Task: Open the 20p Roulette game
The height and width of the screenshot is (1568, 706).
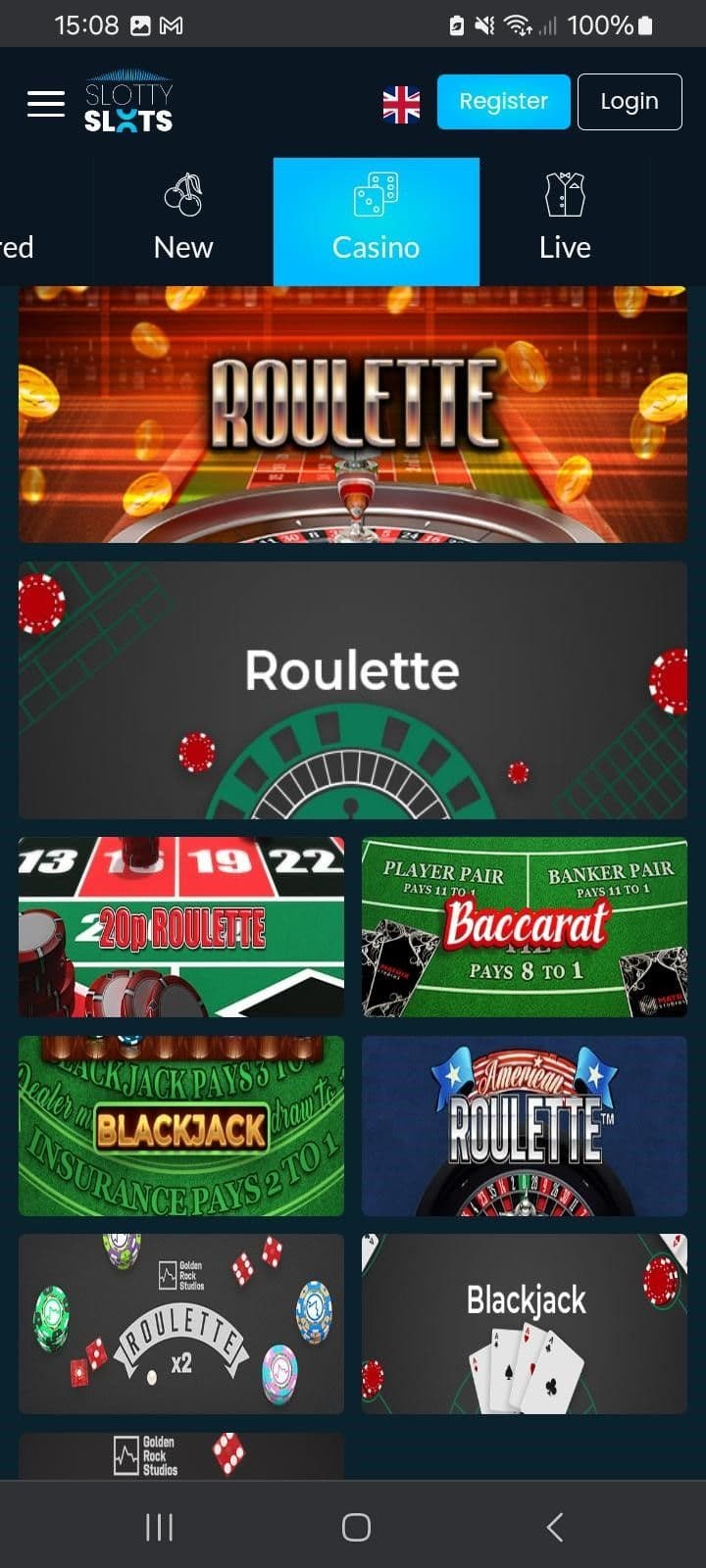Action: point(180,927)
